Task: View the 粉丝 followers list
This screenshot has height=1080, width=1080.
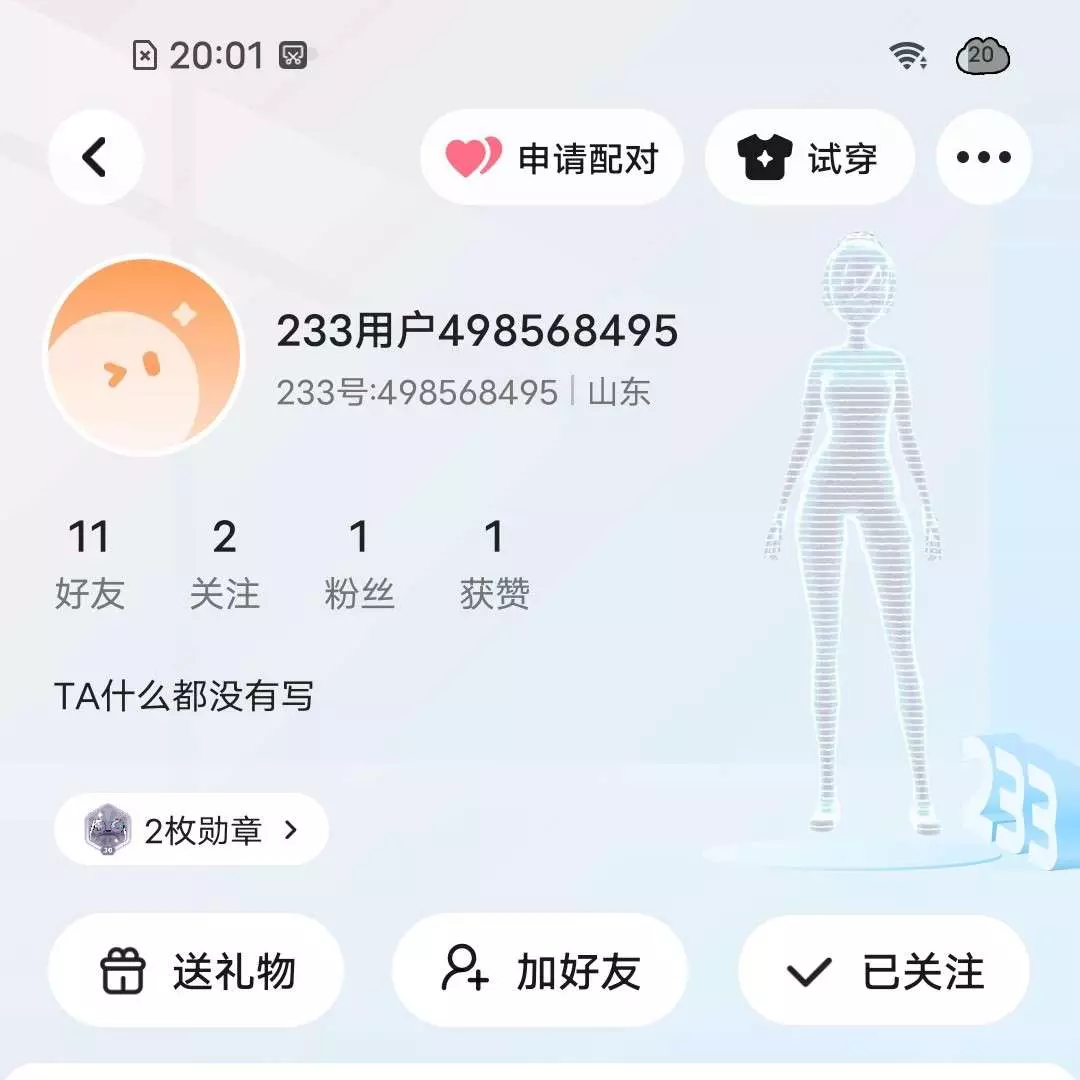Action: coord(359,565)
